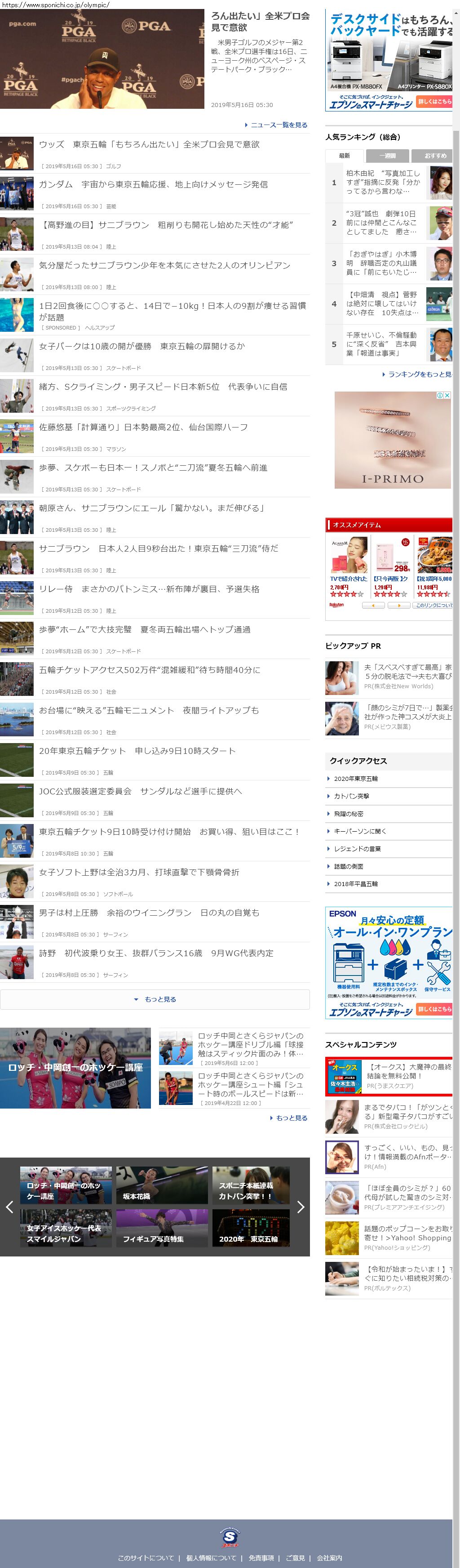460x1568 pixels.
Task: View more via ランキングをもっと見る link
Action: click(419, 374)
